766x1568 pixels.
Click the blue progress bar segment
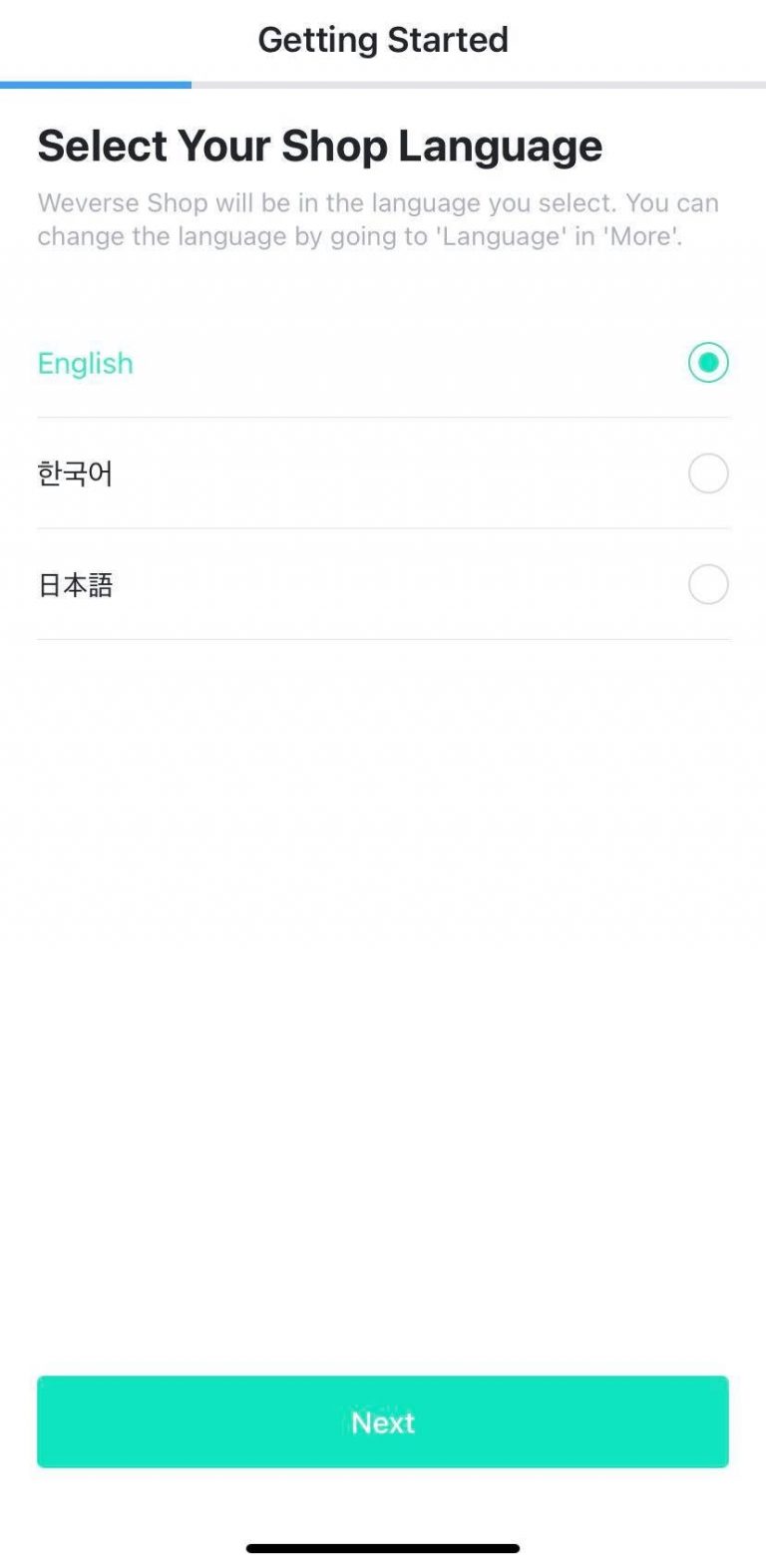pos(95,85)
